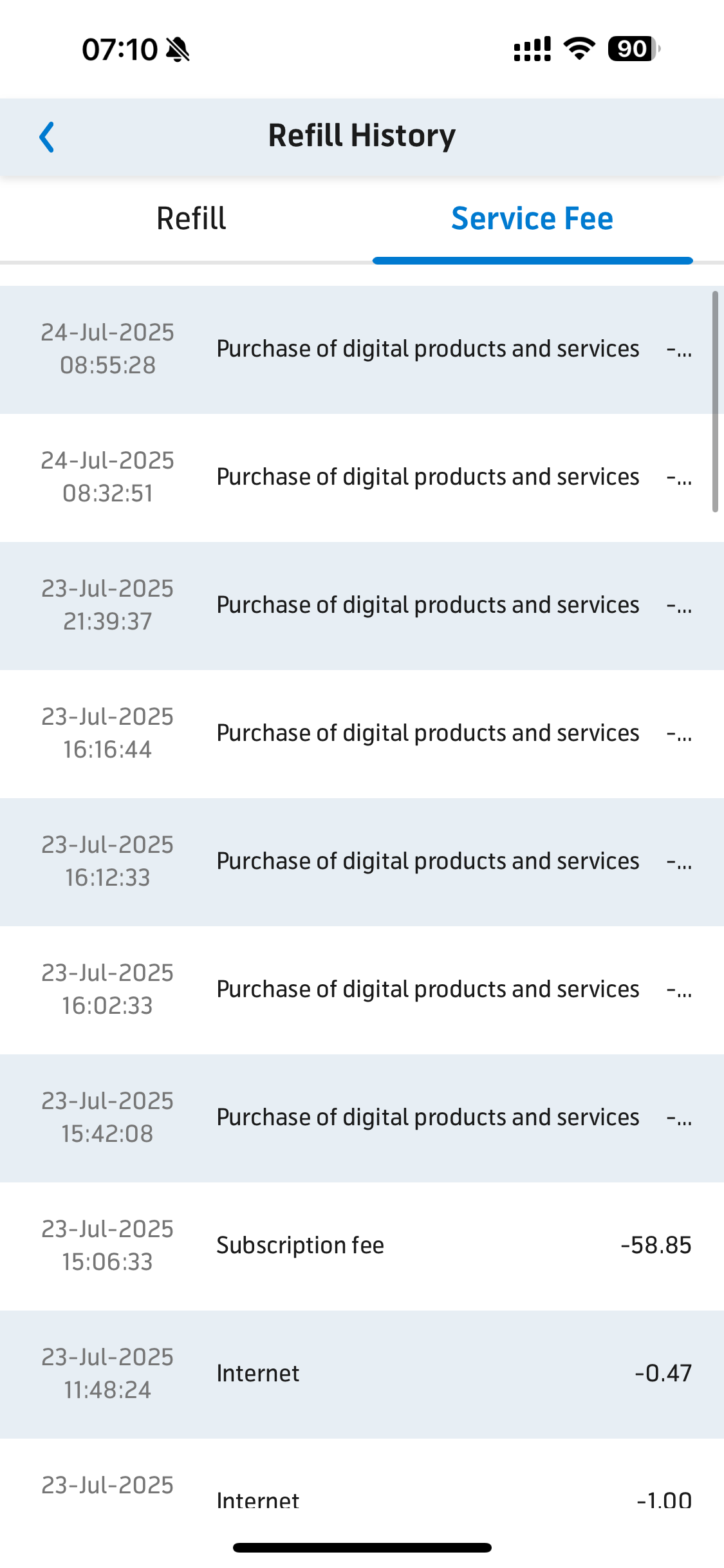Open the 24-Jul-2025 08:55:28 purchase entry
The height and width of the screenshot is (1568, 724).
(x=362, y=350)
